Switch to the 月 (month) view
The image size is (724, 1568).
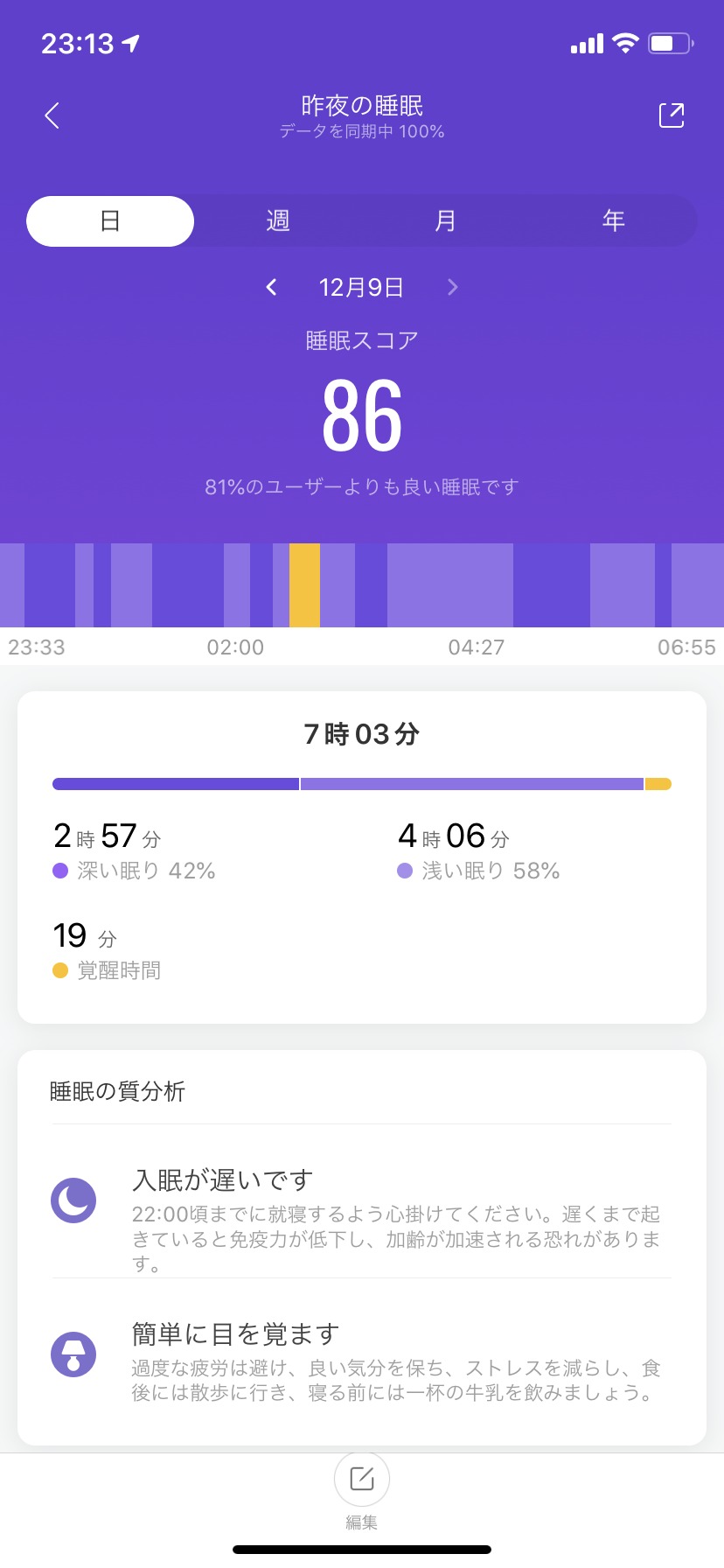[446, 221]
